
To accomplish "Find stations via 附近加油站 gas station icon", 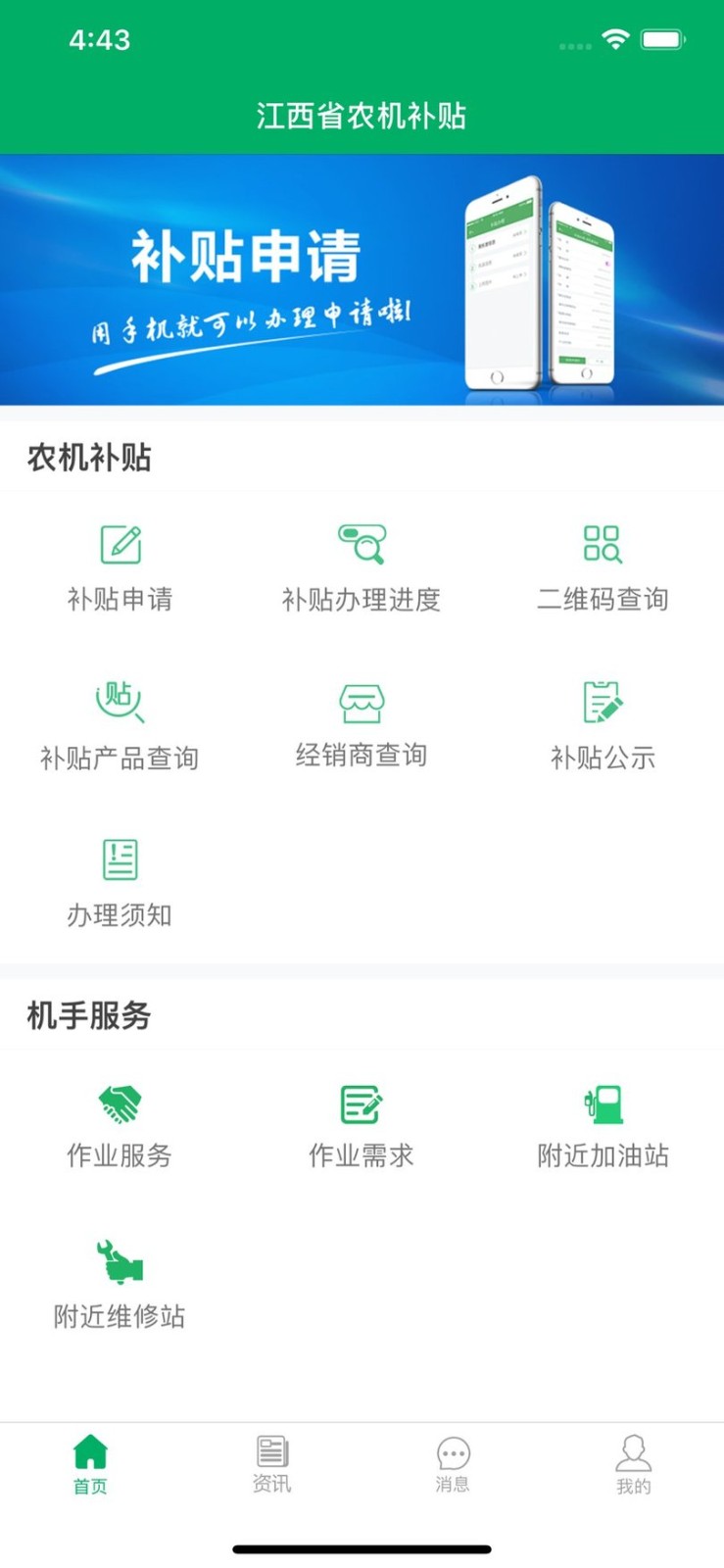I will pyautogui.click(x=603, y=1125).
